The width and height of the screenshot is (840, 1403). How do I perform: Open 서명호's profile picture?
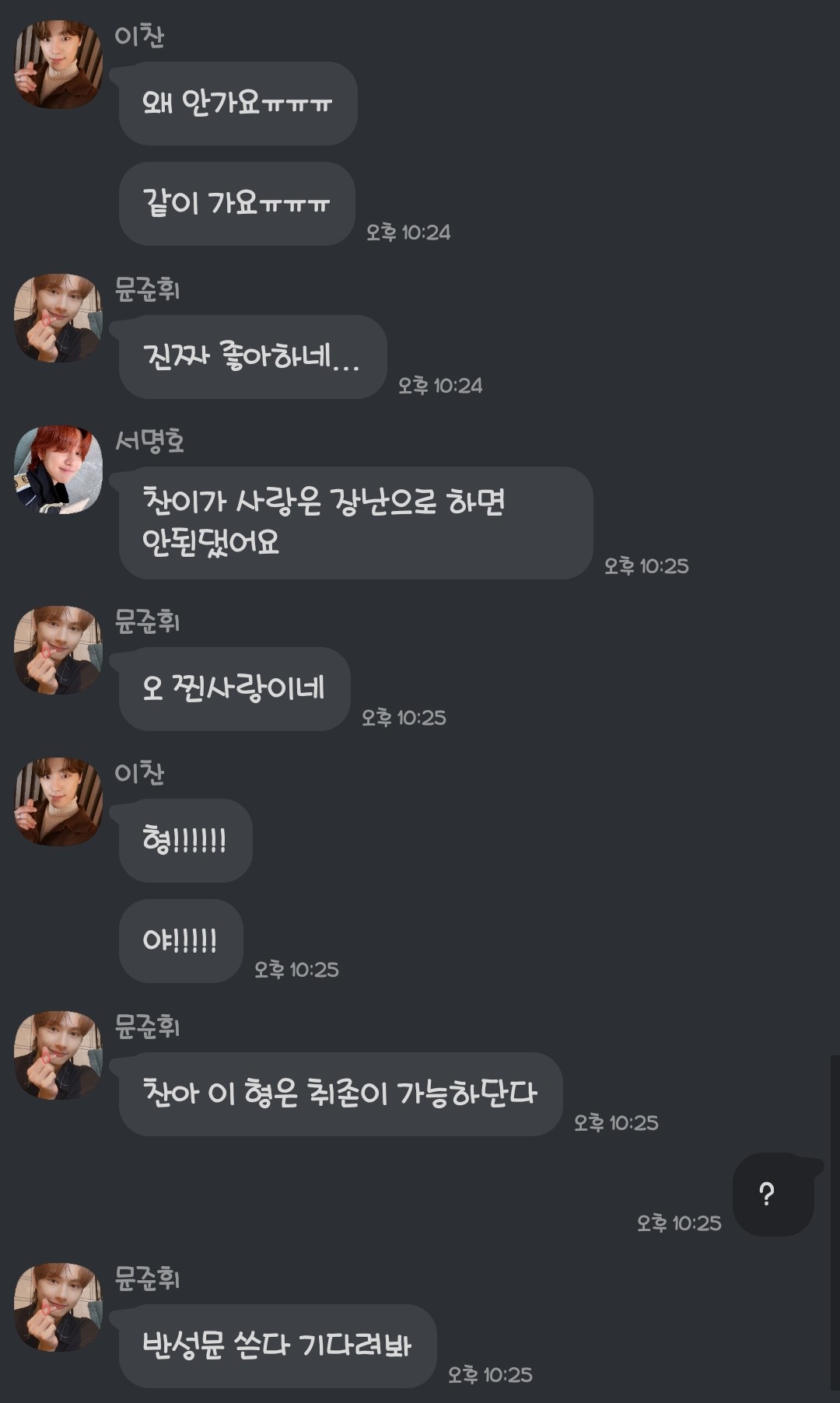(58, 470)
